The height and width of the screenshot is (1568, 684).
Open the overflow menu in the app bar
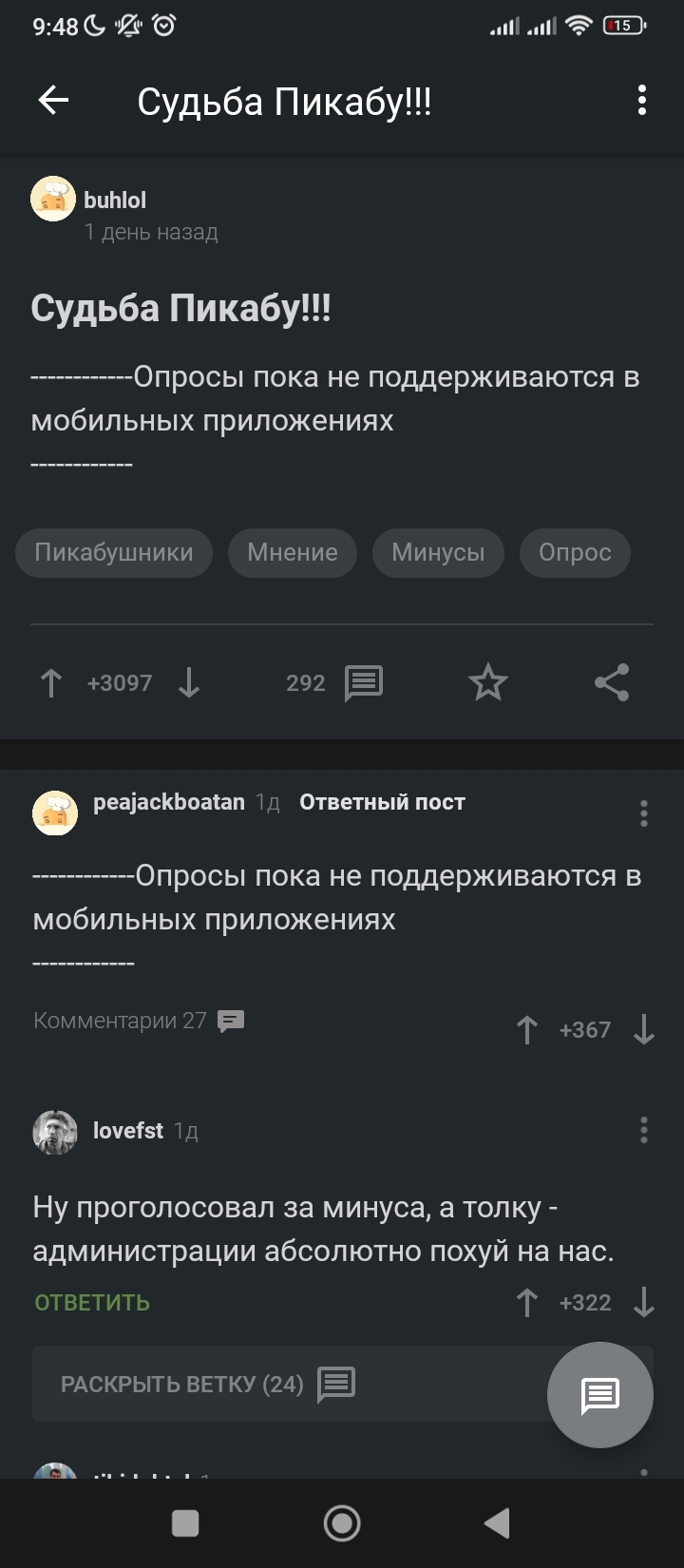642,101
